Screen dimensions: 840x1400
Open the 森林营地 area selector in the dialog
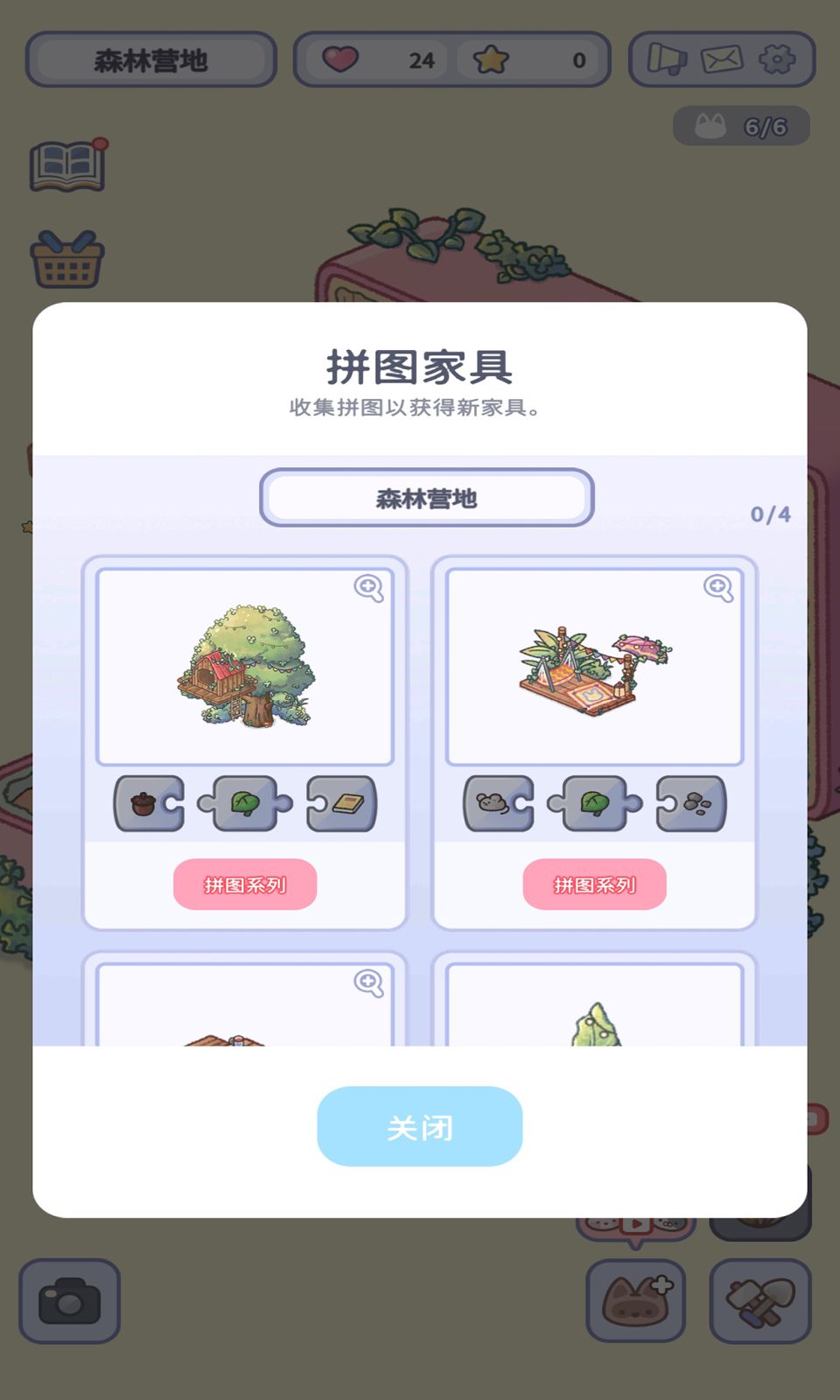coord(426,498)
